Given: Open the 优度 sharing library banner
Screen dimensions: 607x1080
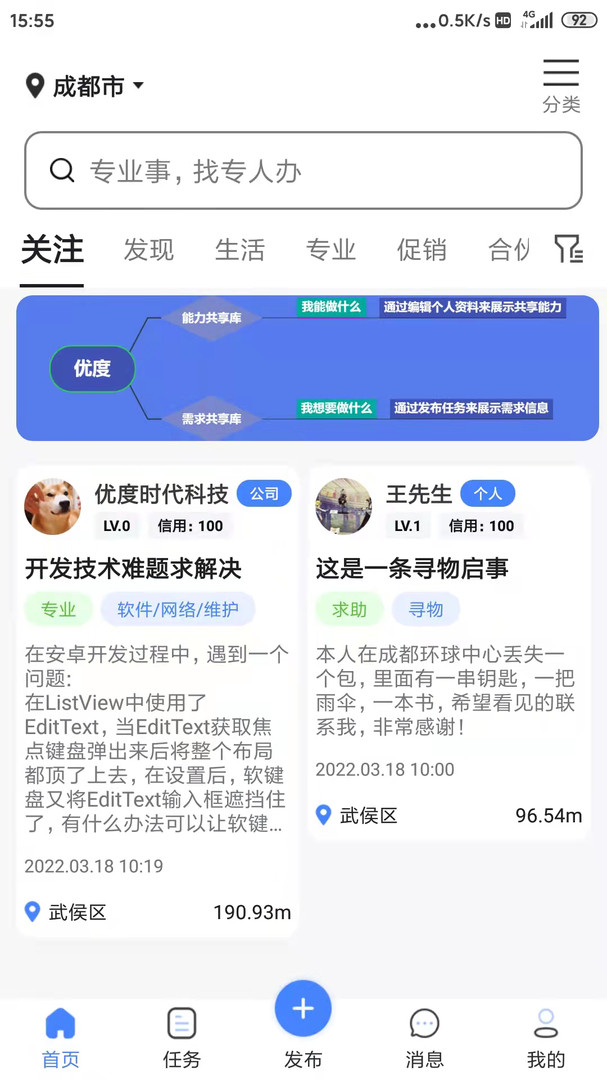Looking at the screenshot, I should 307,368.
